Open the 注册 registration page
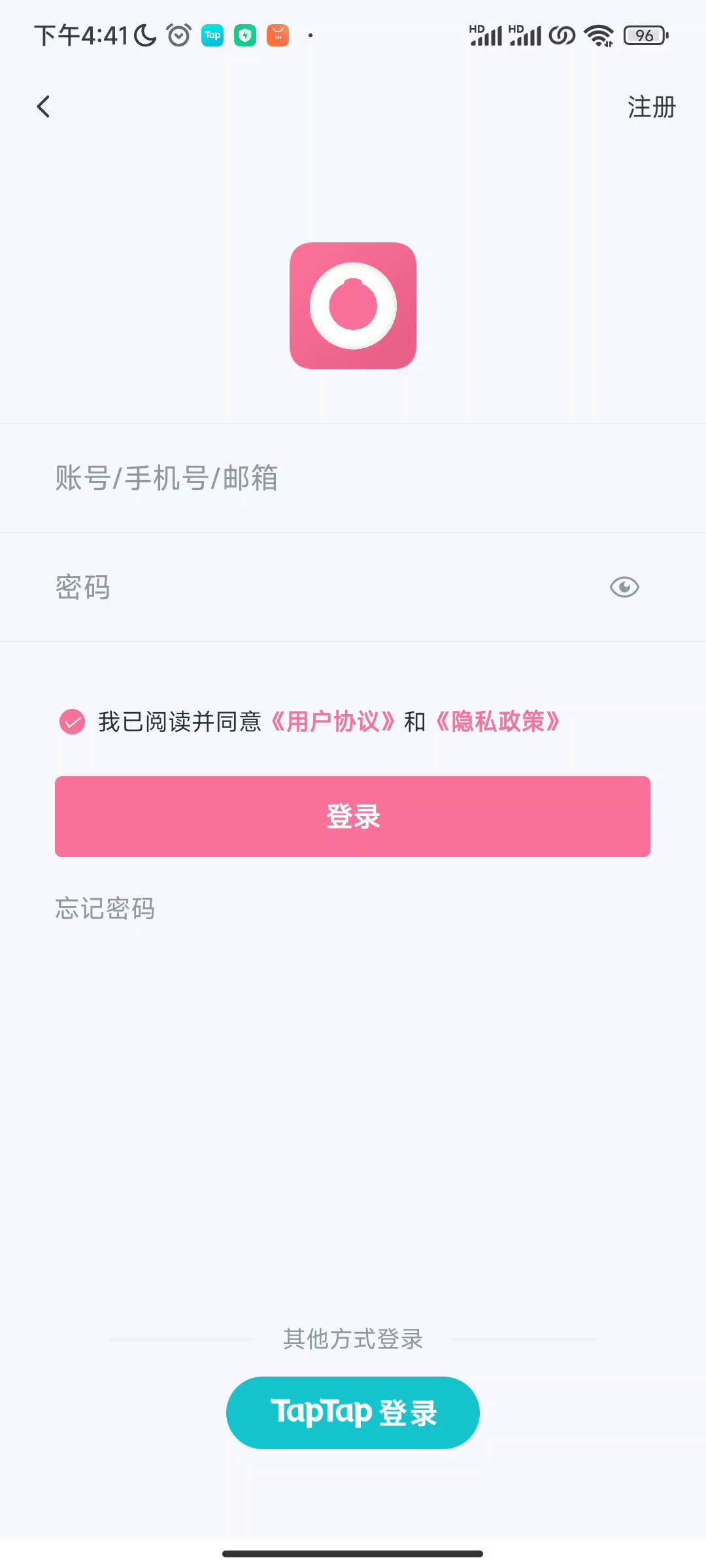The width and height of the screenshot is (706, 1568). (x=651, y=107)
